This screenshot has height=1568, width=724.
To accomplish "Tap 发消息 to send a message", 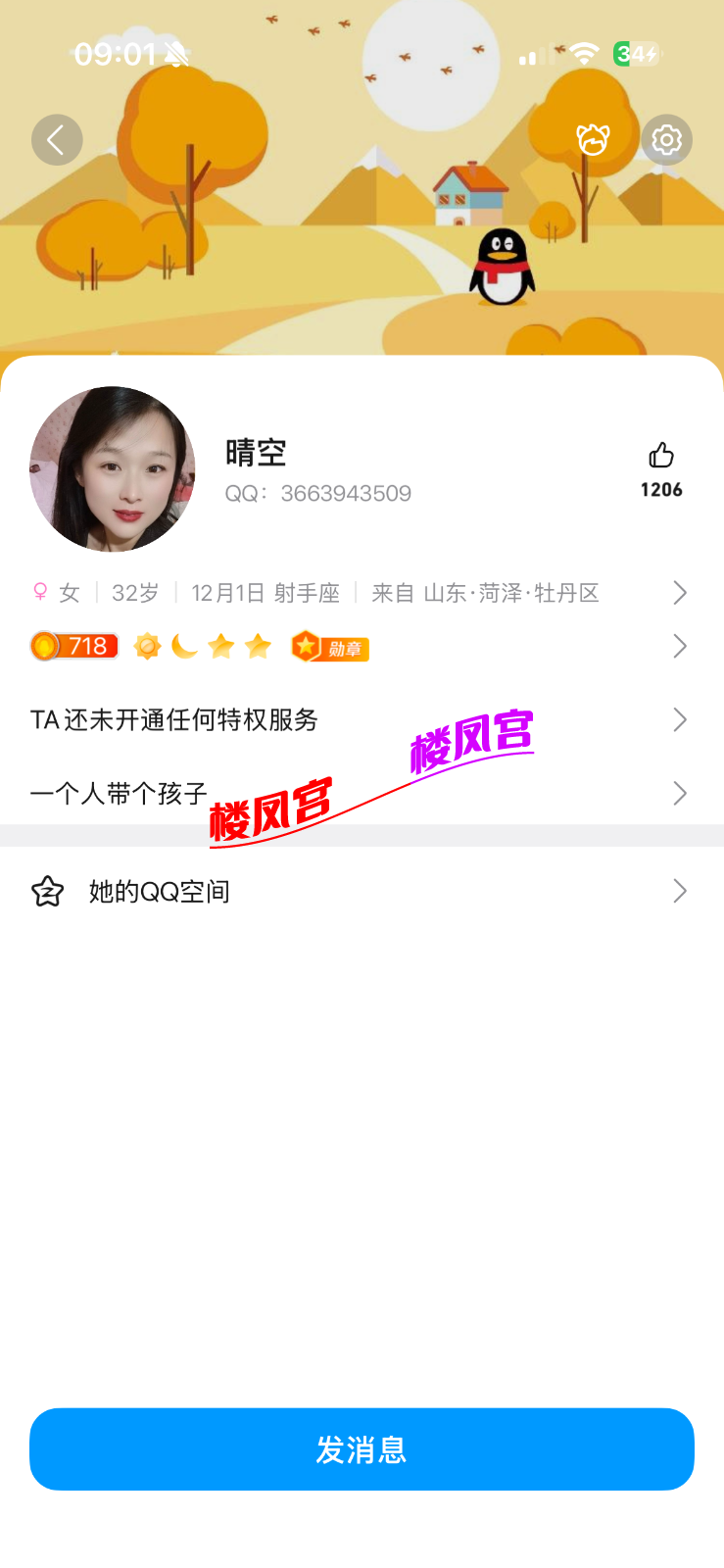I will [x=362, y=1449].
